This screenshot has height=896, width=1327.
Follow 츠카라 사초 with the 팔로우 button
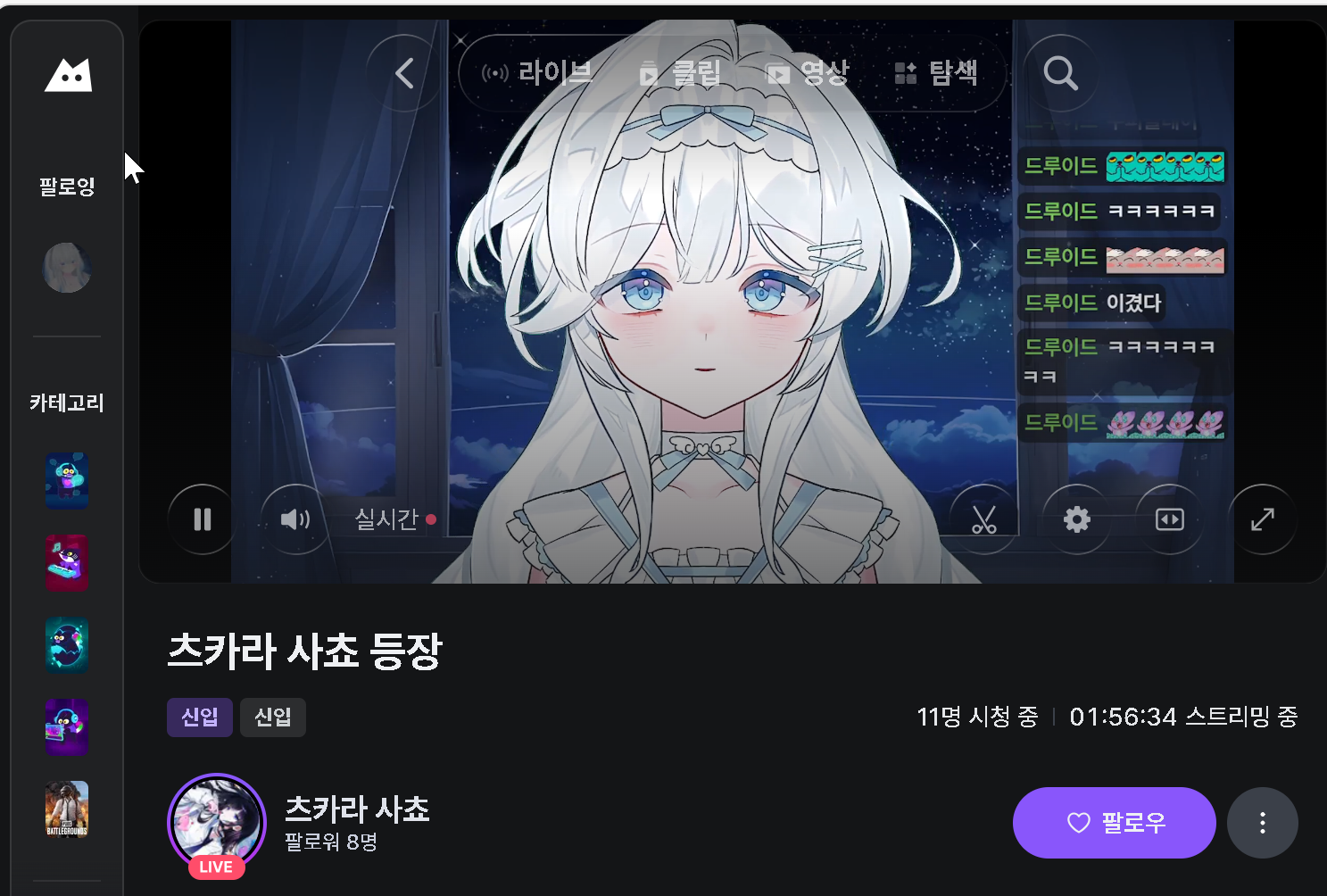point(1114,823)
